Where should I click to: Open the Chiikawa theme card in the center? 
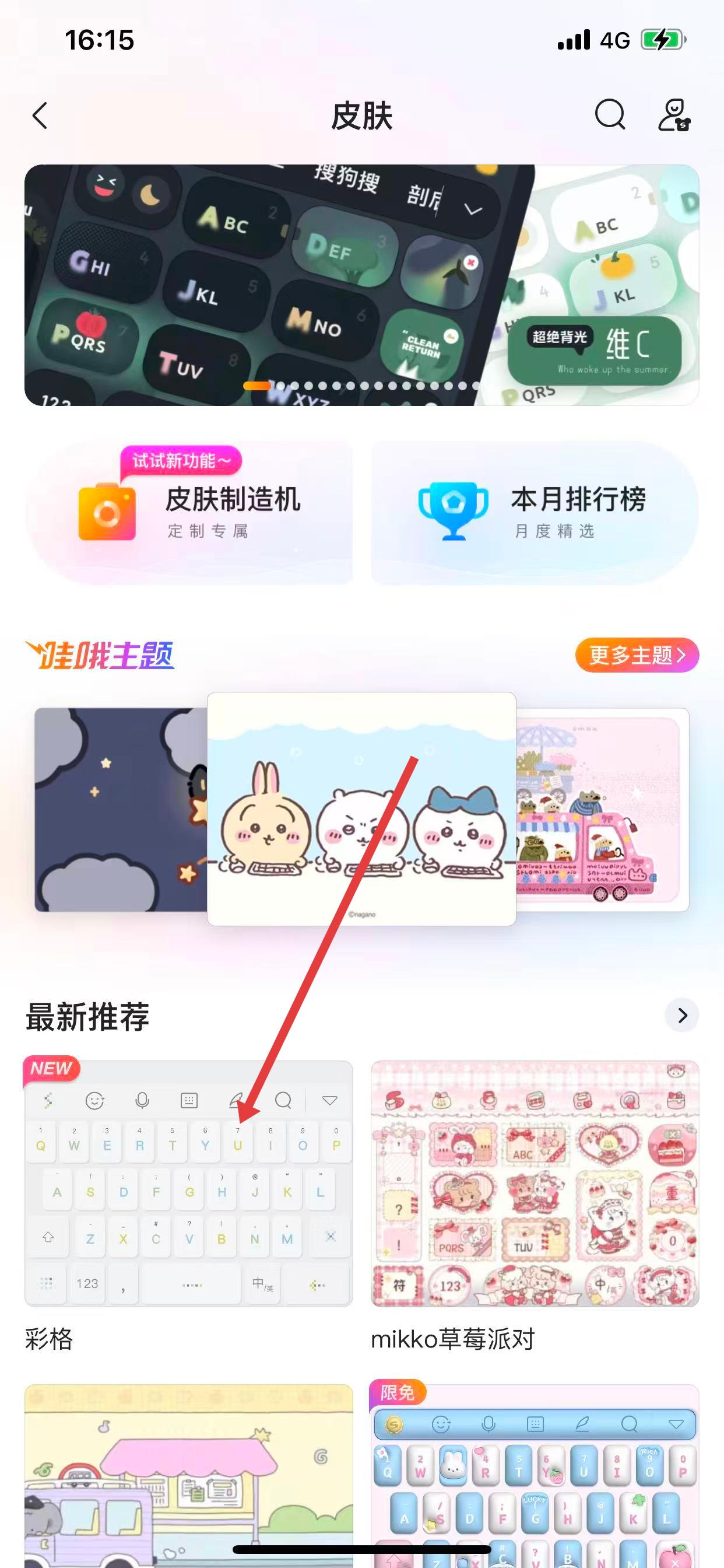pyautogui.click(x=361, y=808)
